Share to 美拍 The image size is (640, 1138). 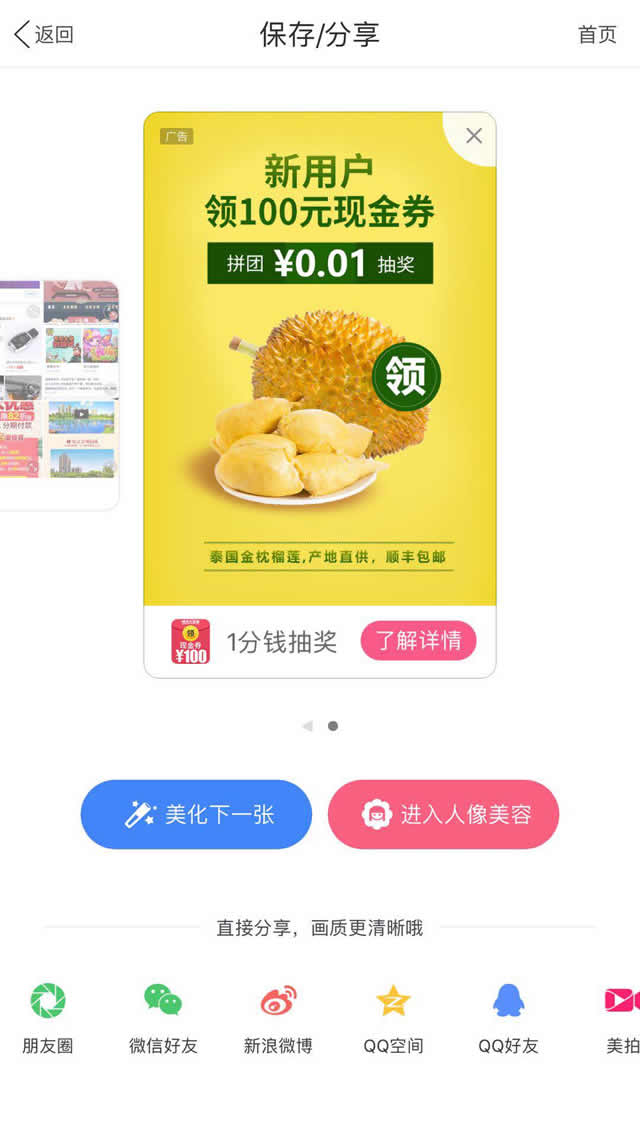coord(621,1015)
